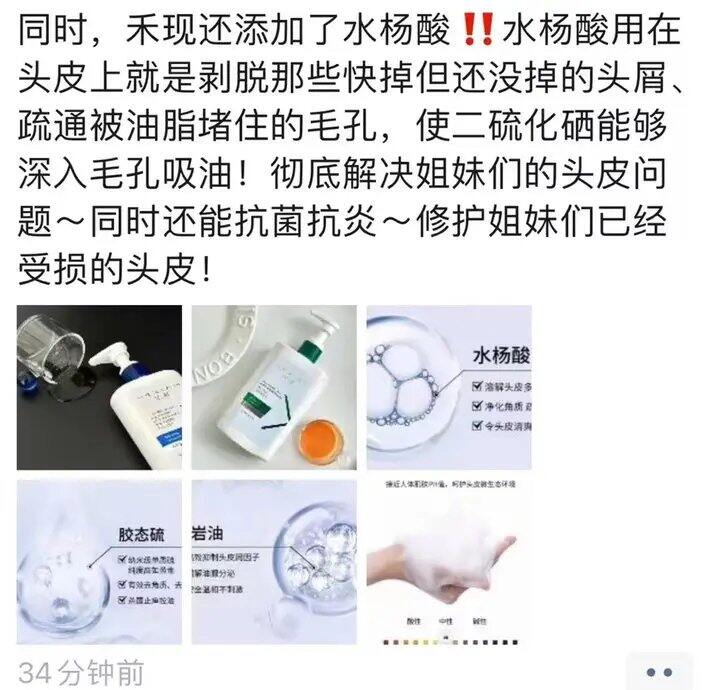This screenshot has width=720, height=690.
Task: Open the photo of the white bottle with orange dish
Action: pos(274,388)
